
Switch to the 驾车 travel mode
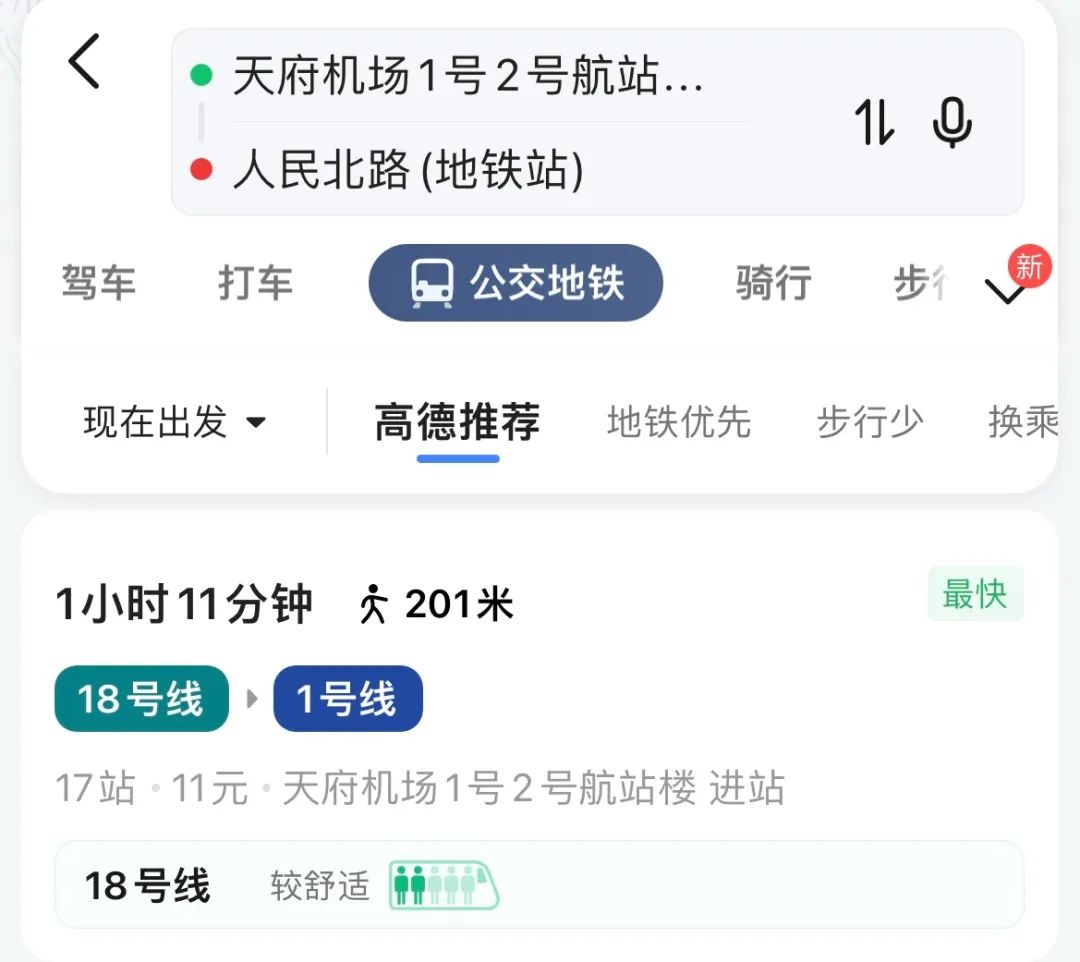coord(98,283)
